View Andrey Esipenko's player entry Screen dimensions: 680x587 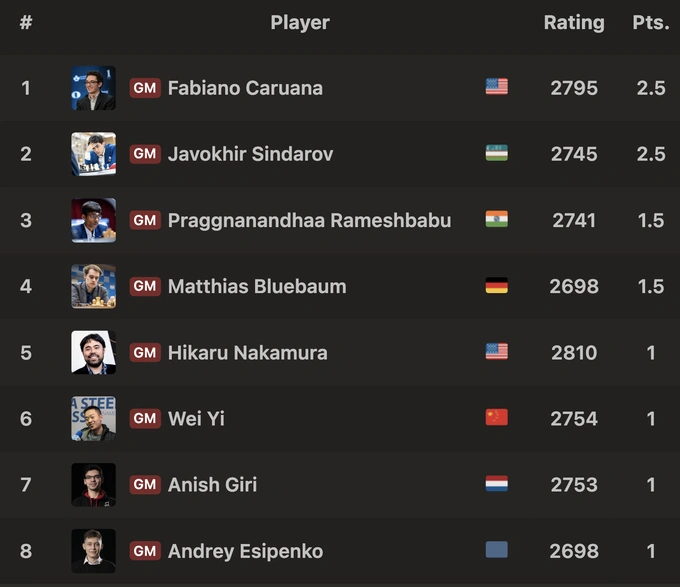click(245, 551)
